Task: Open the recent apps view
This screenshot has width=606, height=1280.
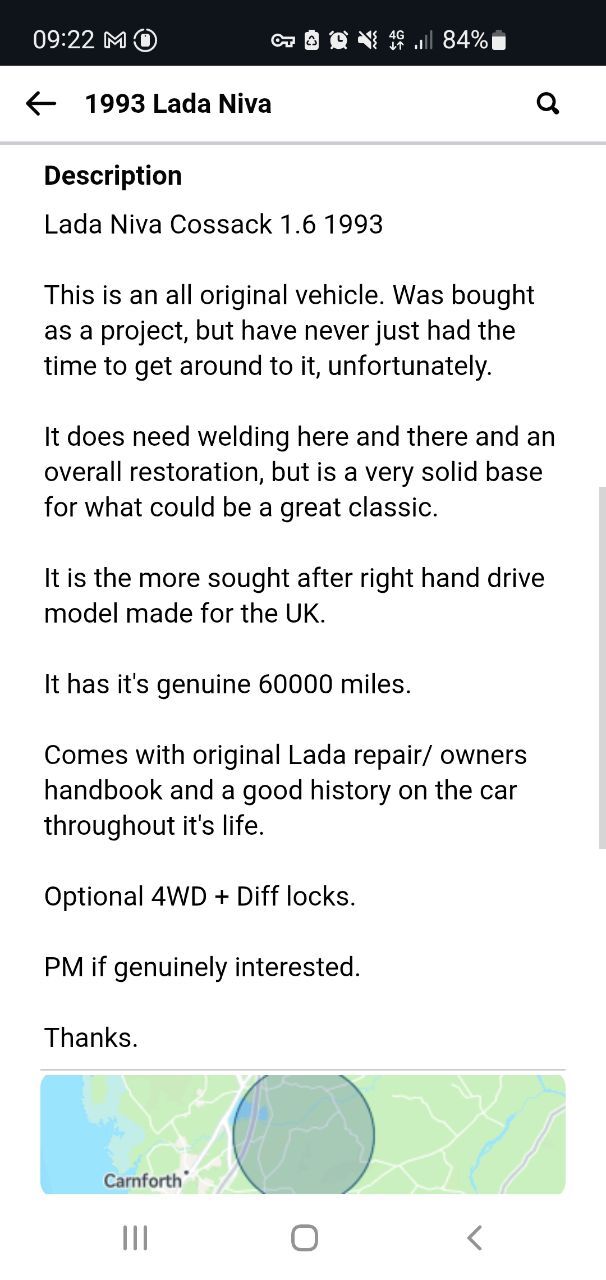Action: click(135, 1238)
